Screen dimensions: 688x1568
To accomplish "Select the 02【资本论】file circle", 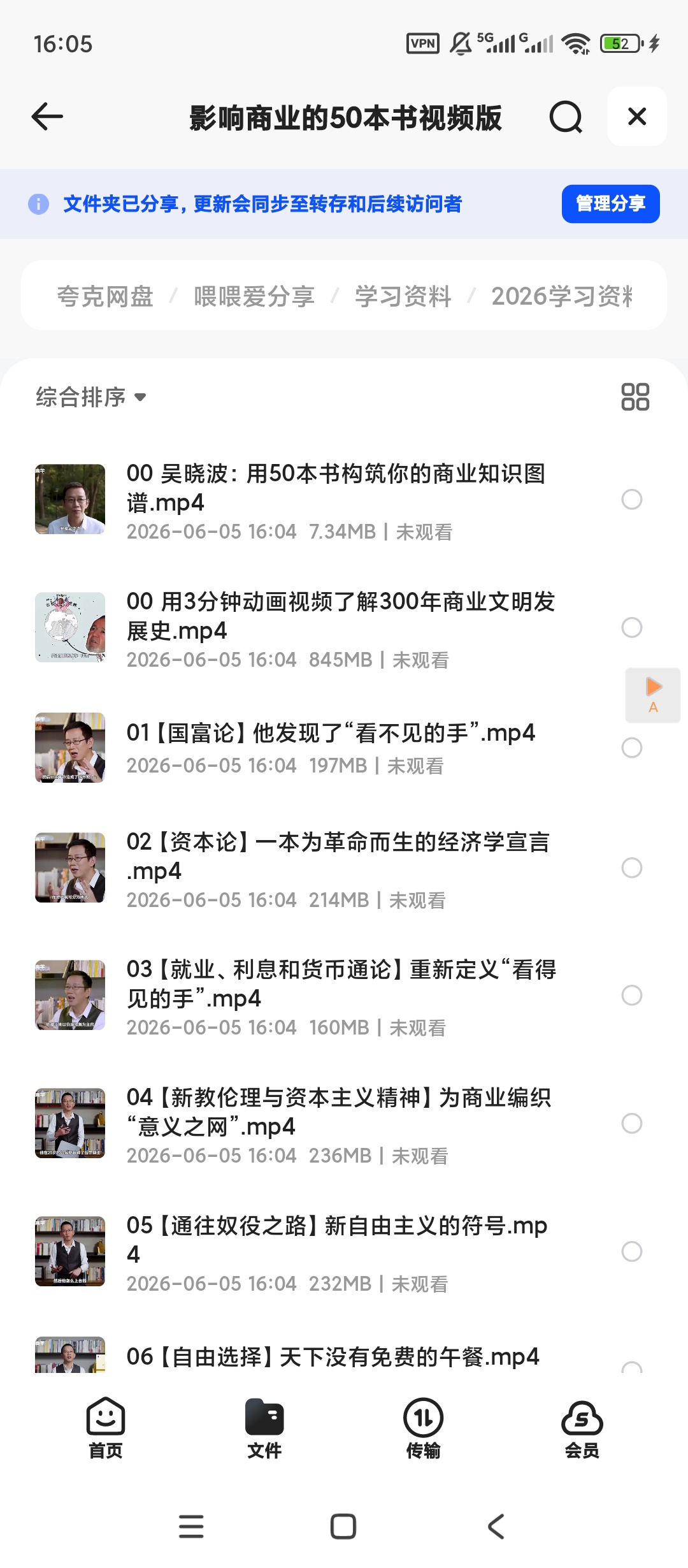I will point(631,867).
